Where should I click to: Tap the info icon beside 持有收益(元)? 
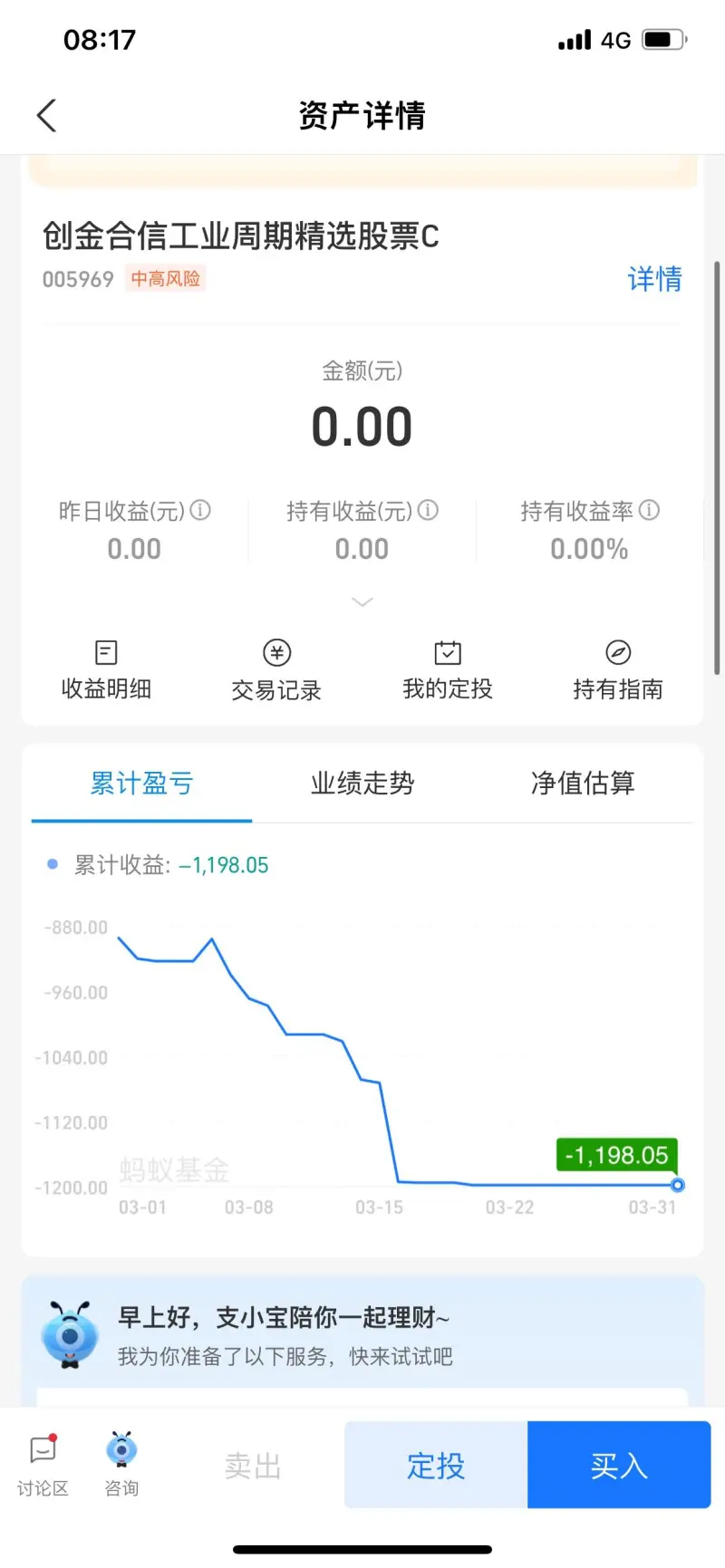point(428,511)
